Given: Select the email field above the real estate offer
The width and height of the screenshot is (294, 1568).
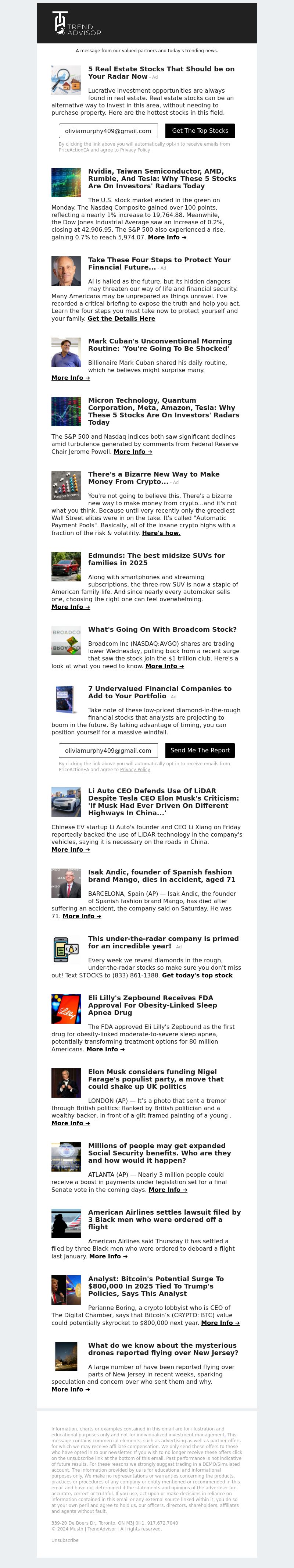Looking at the screenshot, I should [108, 131].
